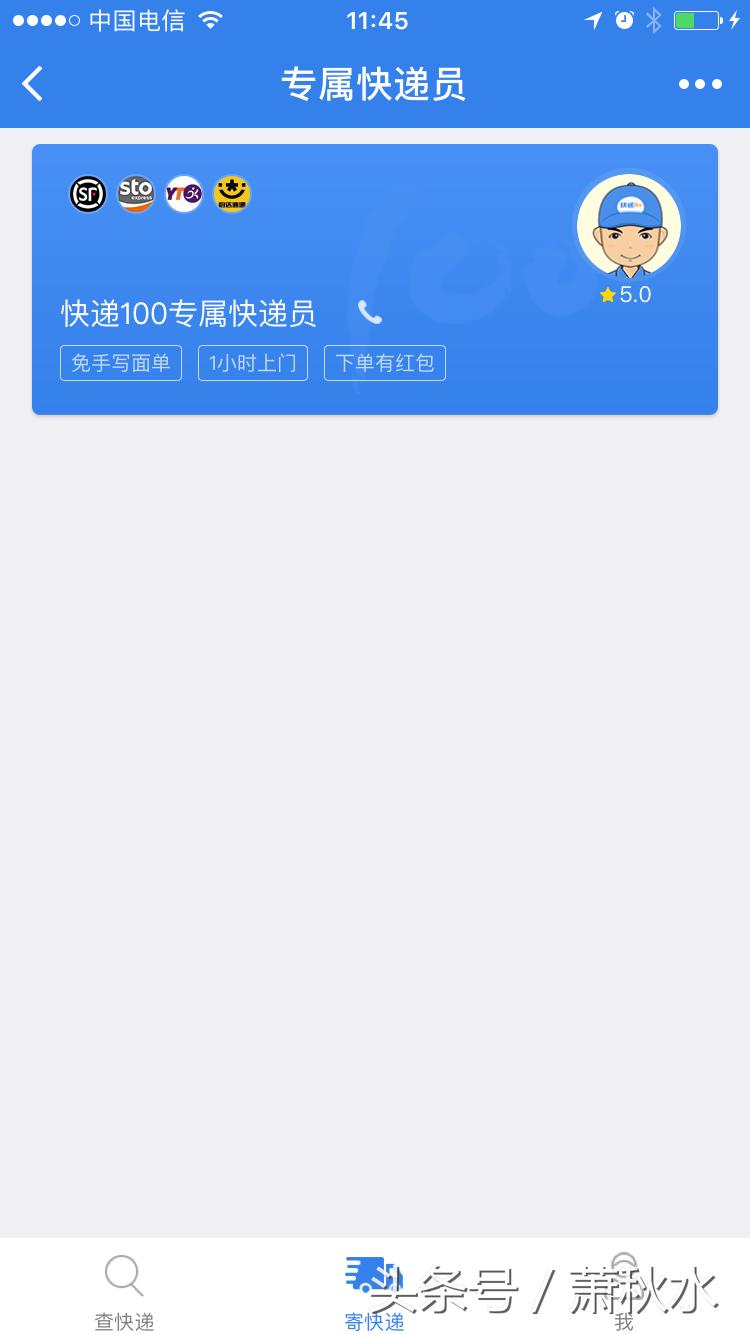Viewport: 750px width, 1334px height.
Task: Click the truck icon on 寄快递 tab
Action: click(367, 1271)
